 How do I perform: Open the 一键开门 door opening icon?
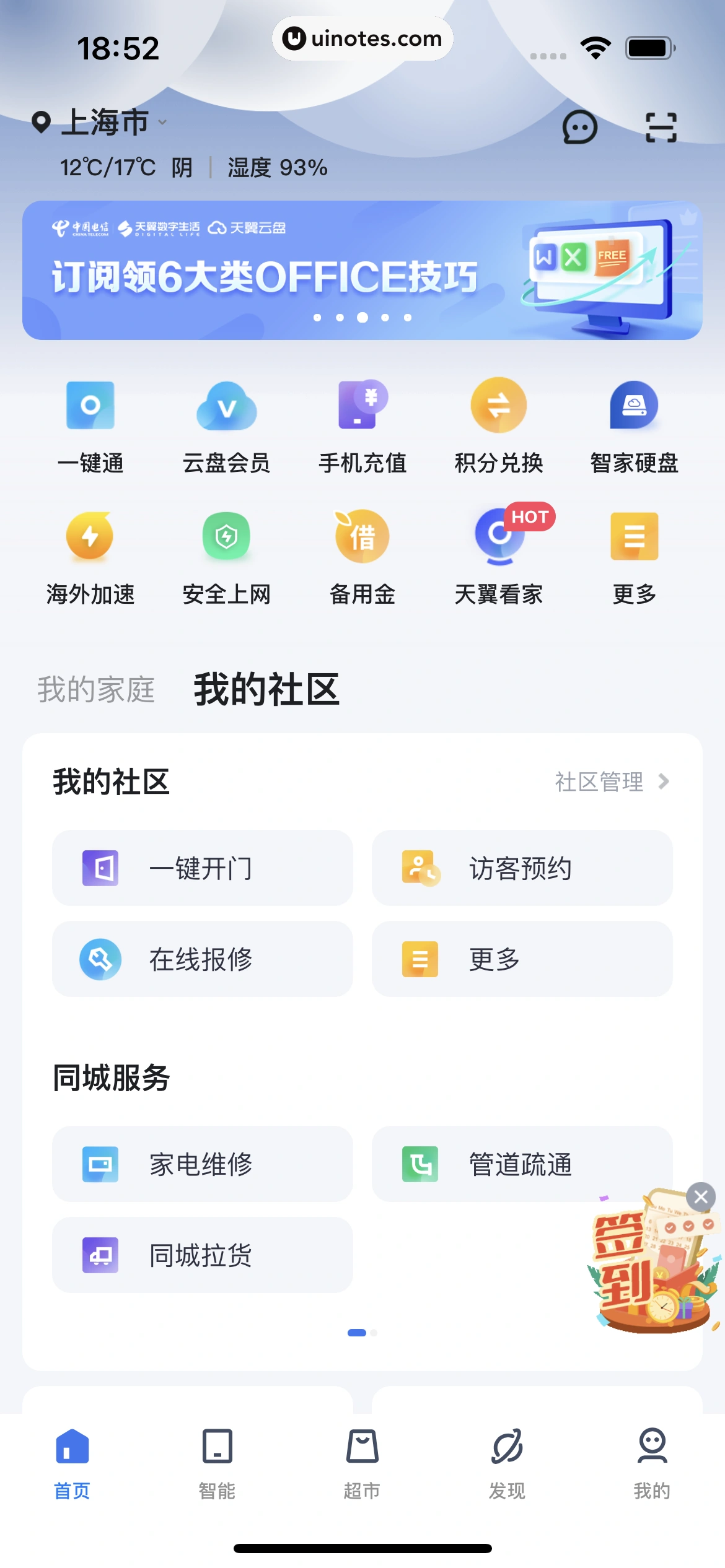[203, 868]
